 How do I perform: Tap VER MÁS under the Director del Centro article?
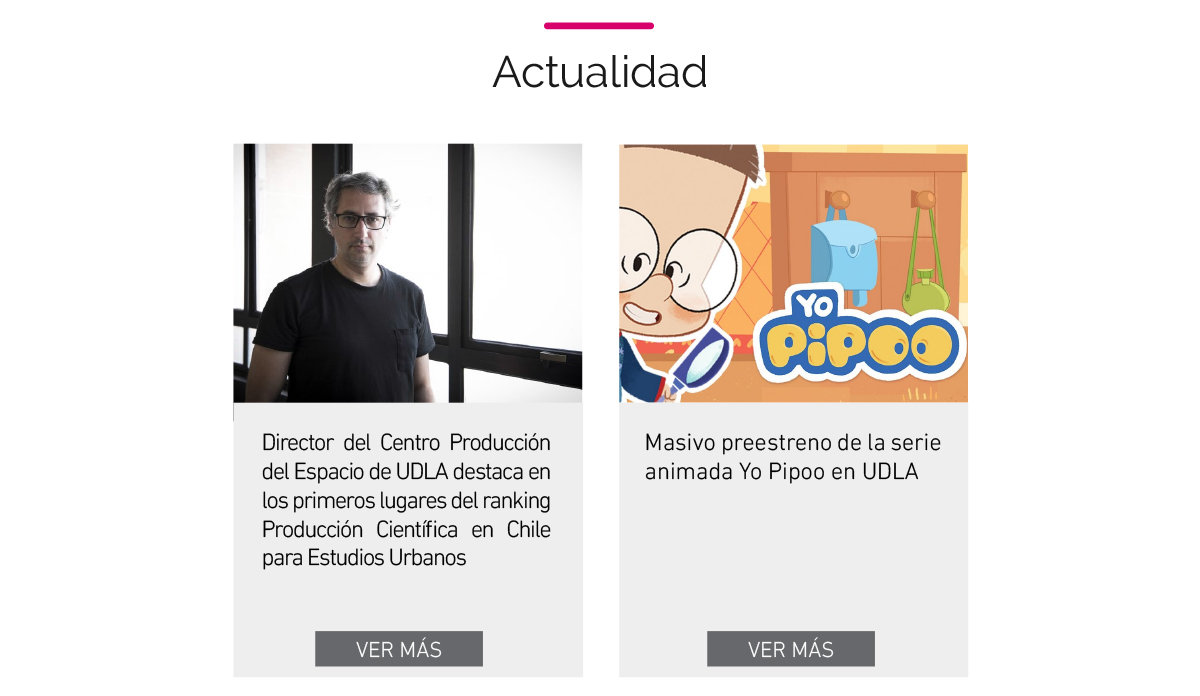pyautogui.click(x=398, y=649)
